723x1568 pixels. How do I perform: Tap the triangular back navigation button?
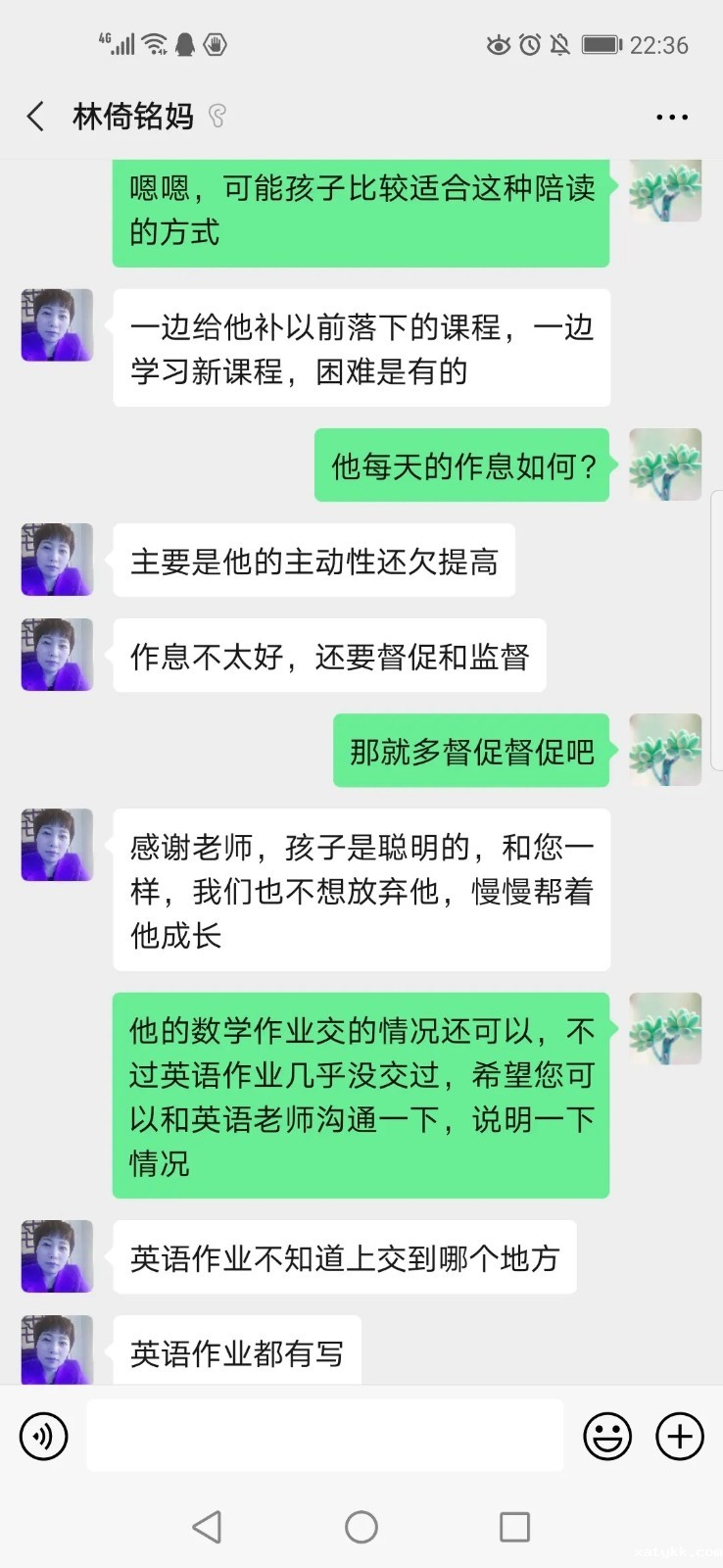click(x=208, y=1526)
